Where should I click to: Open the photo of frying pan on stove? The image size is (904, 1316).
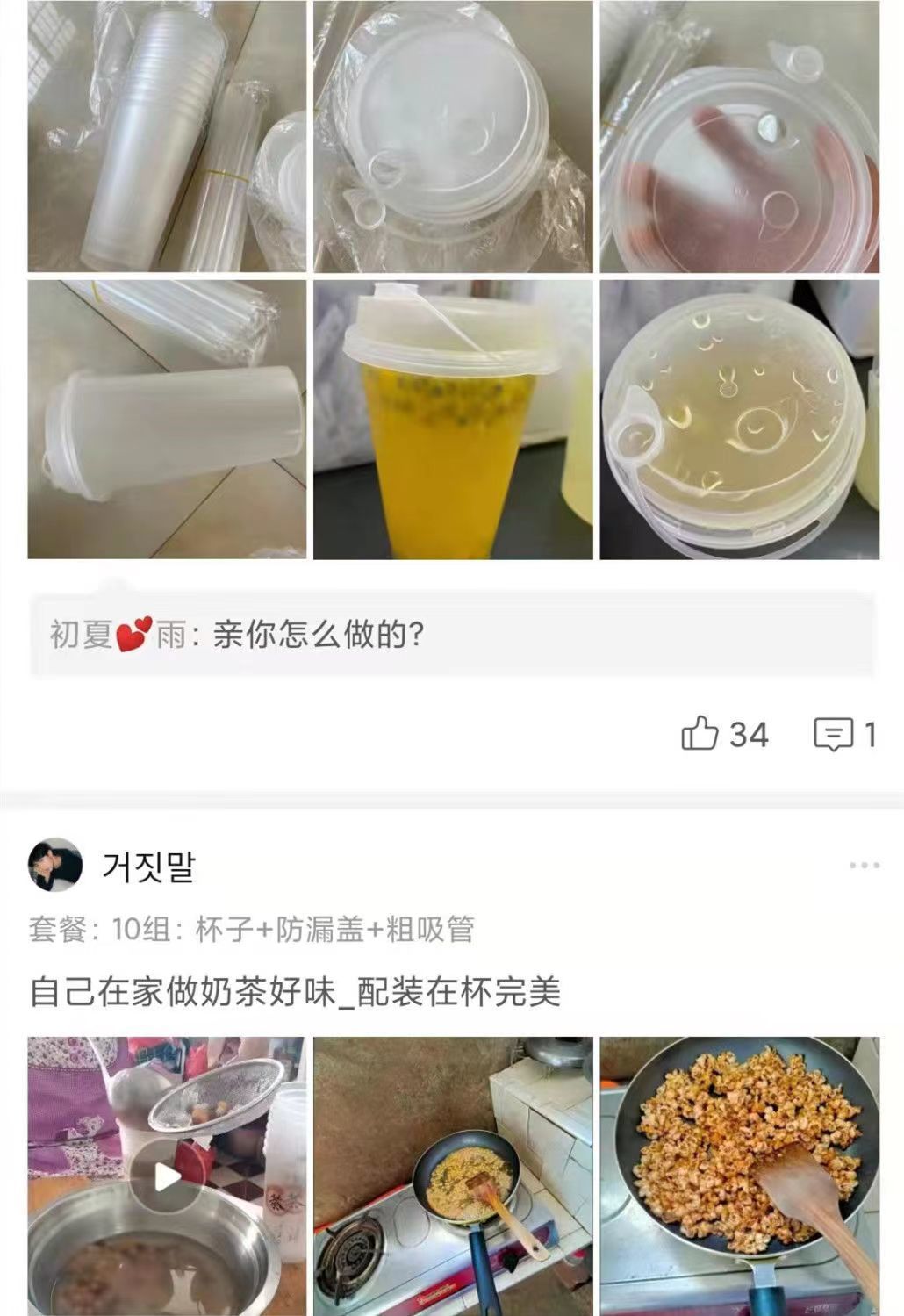(453, 1176)
